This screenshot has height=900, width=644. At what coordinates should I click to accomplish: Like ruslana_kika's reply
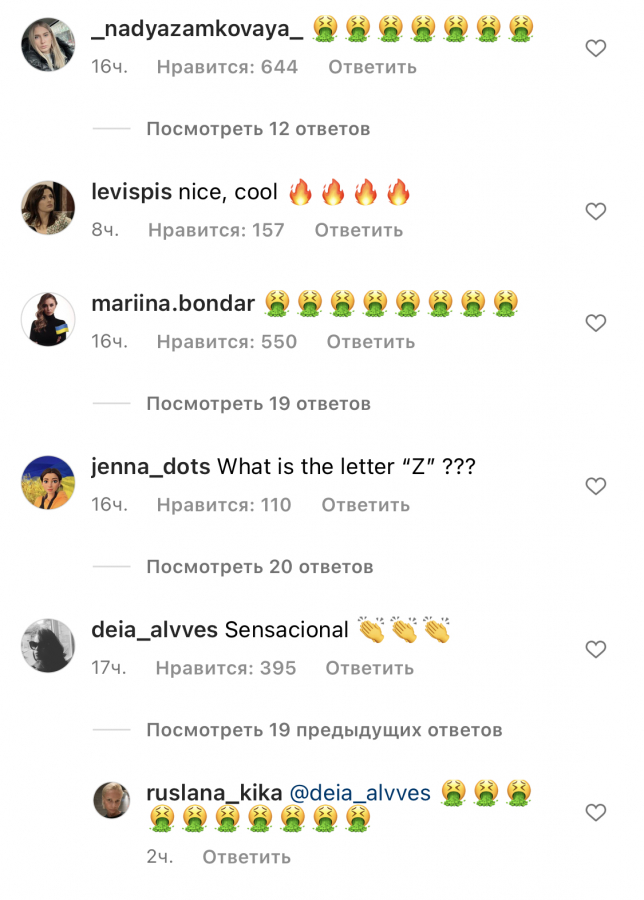pyautogui.click(x=595, y=813)
